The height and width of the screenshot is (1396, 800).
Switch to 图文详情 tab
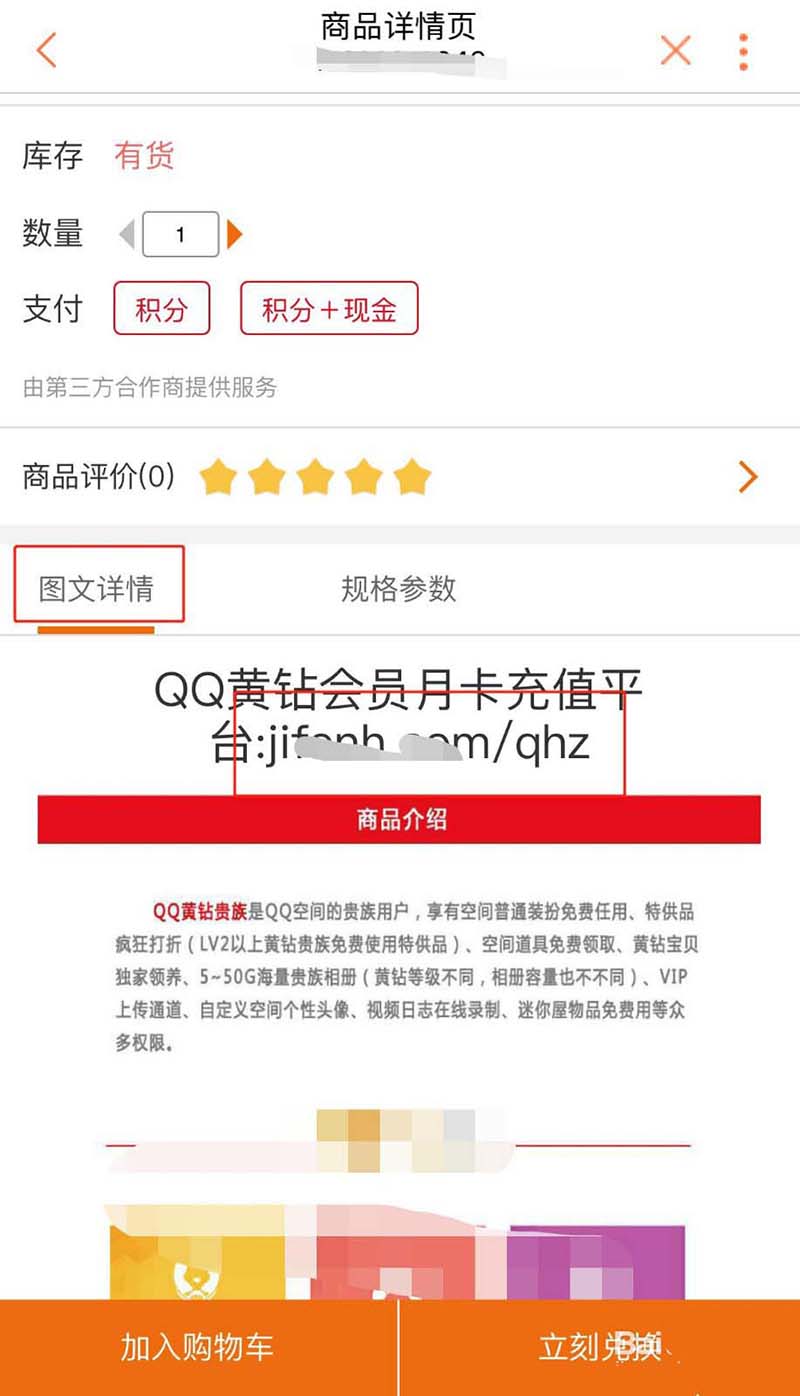[97, 588]
